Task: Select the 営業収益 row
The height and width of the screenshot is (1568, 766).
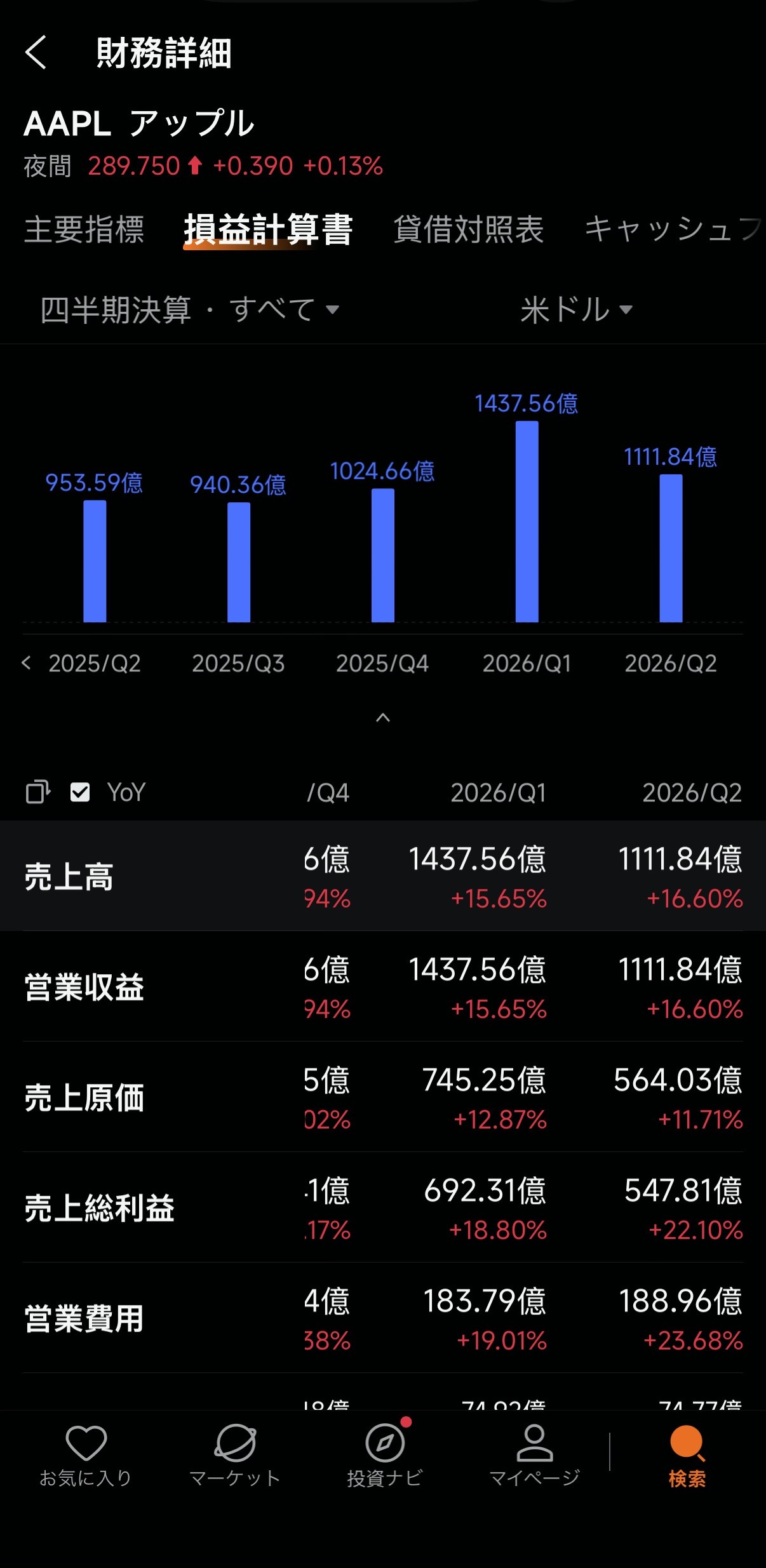Action: tap(383, 987)
